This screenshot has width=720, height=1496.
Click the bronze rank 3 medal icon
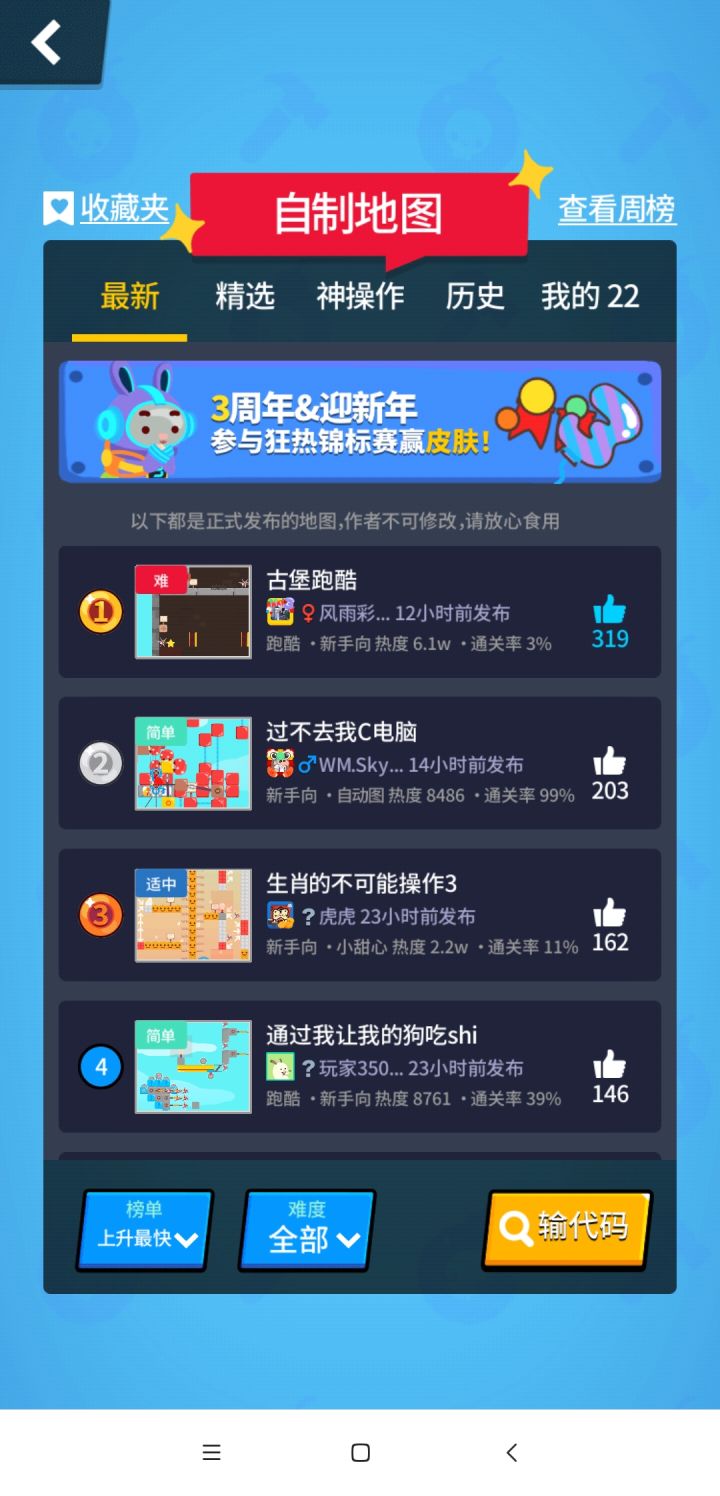pyautogui.click(x=99, y=915)
